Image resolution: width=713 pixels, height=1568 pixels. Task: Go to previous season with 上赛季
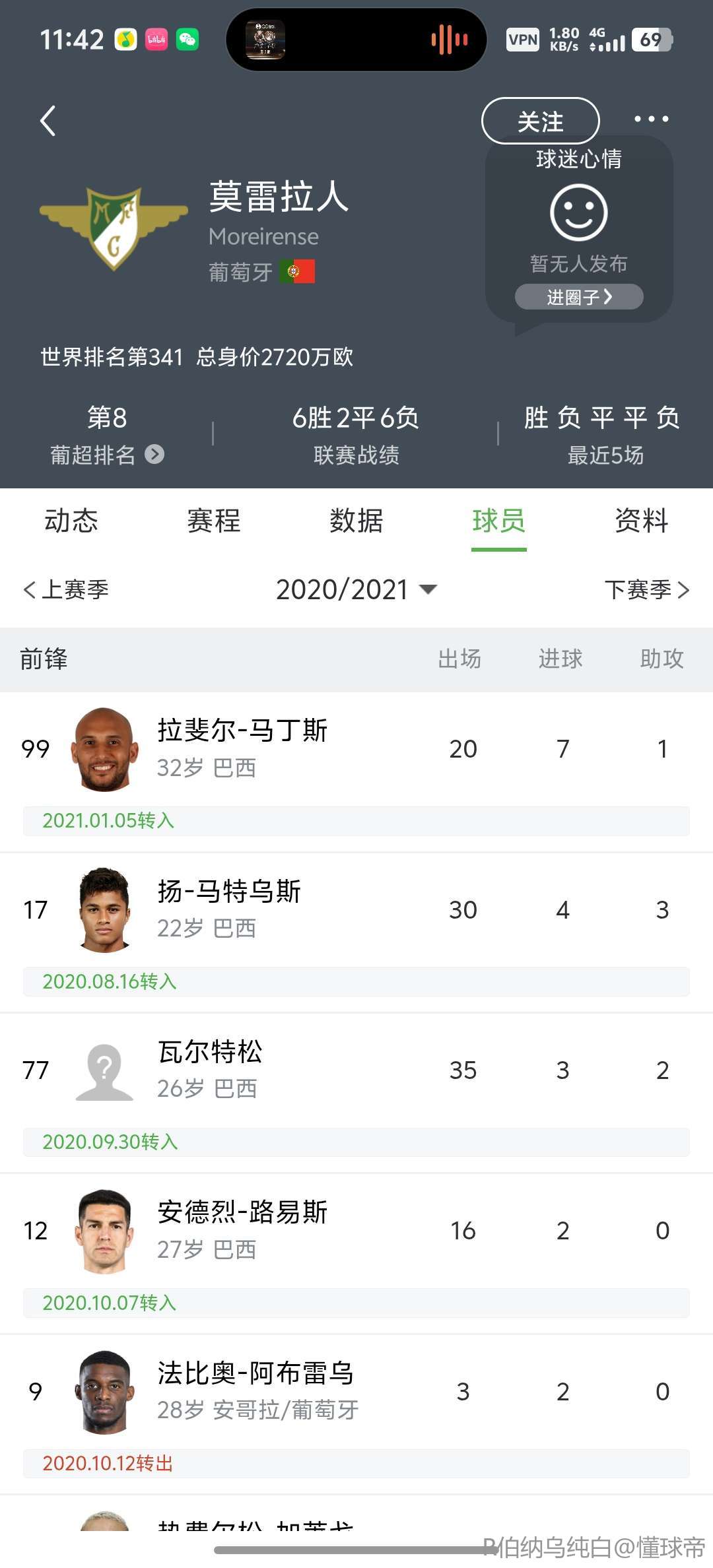tap(66, 589)
